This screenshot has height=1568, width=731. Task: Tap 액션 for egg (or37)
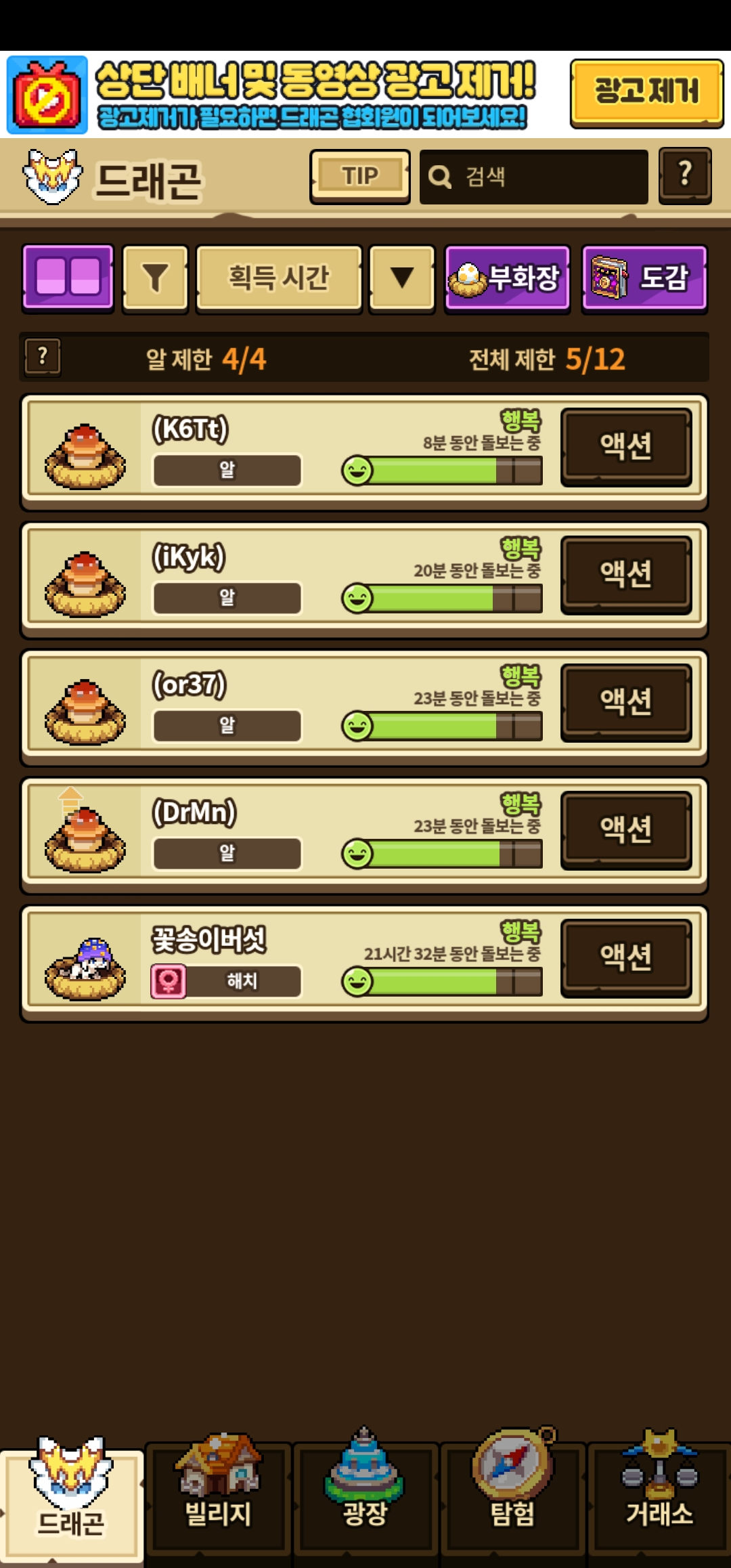(x=626, y=702)
